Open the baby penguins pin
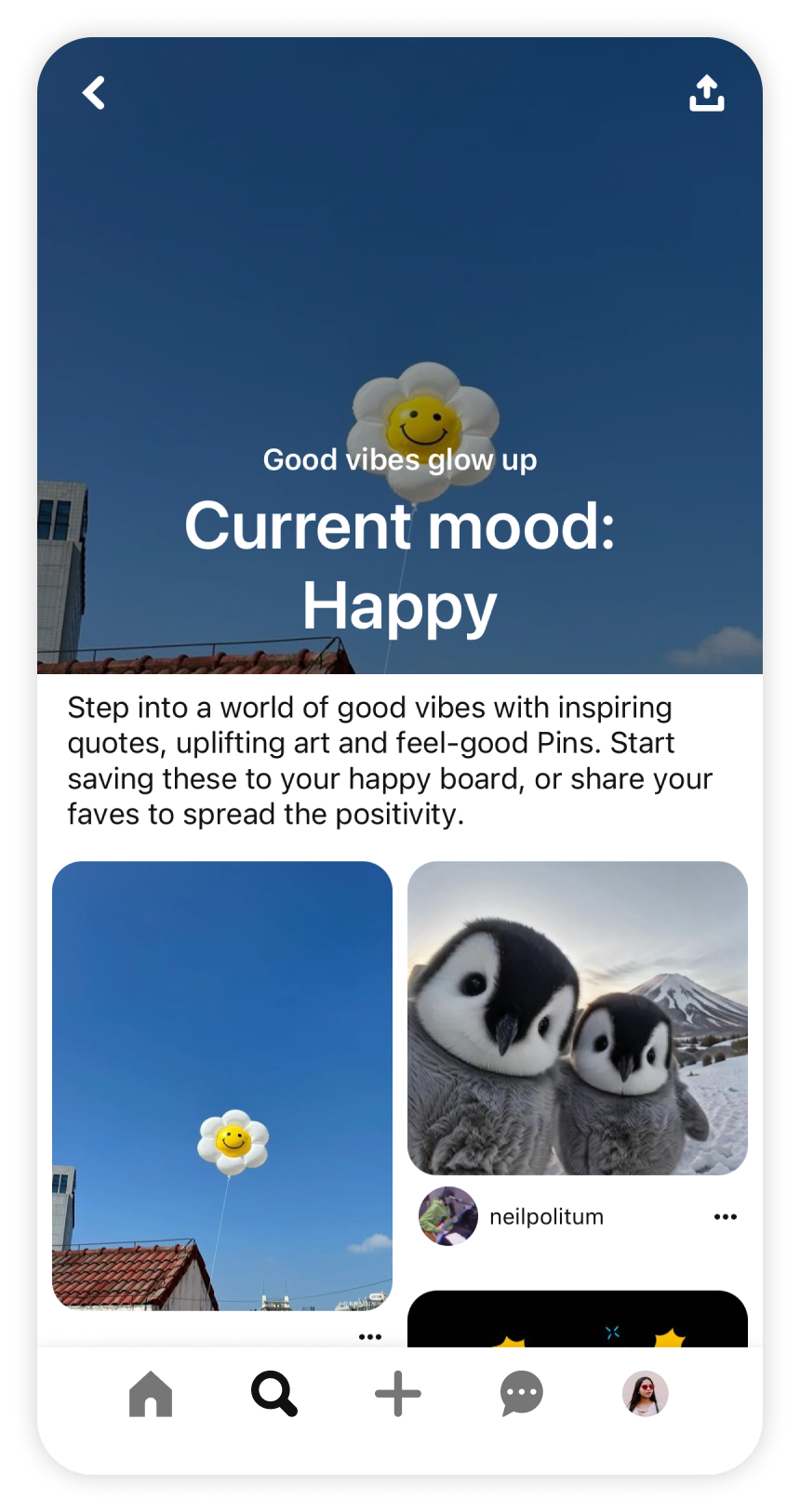800x1512 pixels. [577, 1017]
